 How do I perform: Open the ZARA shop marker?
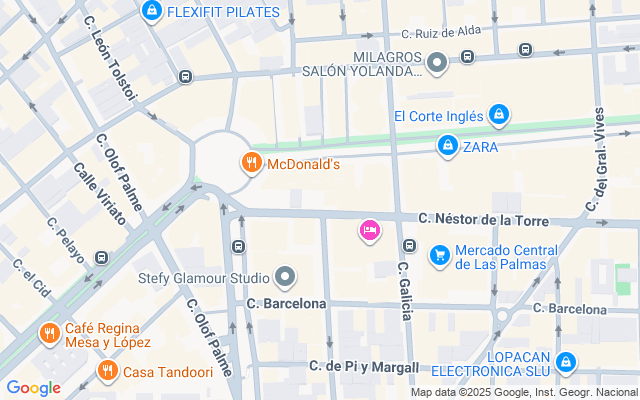[x=447, y=146]
